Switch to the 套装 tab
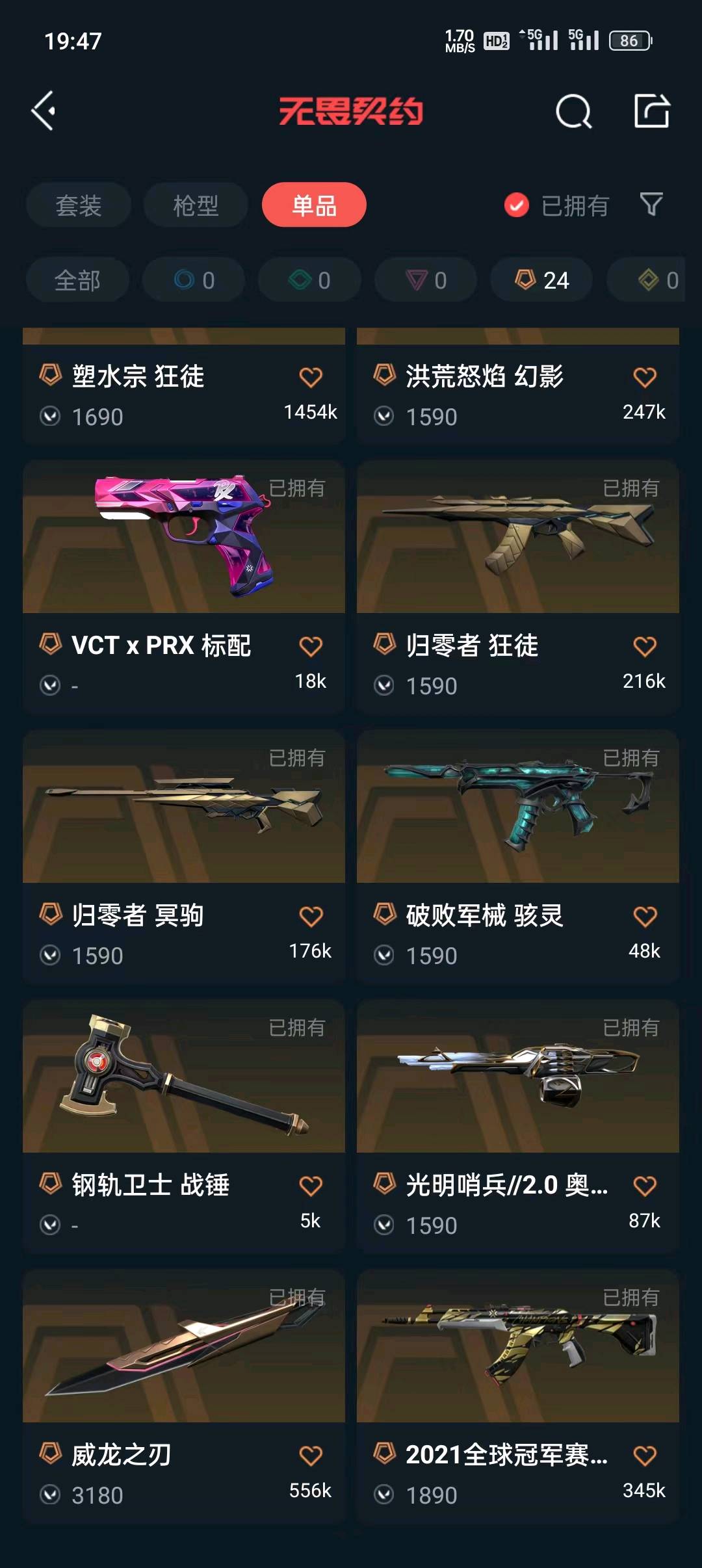This screenshot has width=702, height=1568. [x=79, y=205]
